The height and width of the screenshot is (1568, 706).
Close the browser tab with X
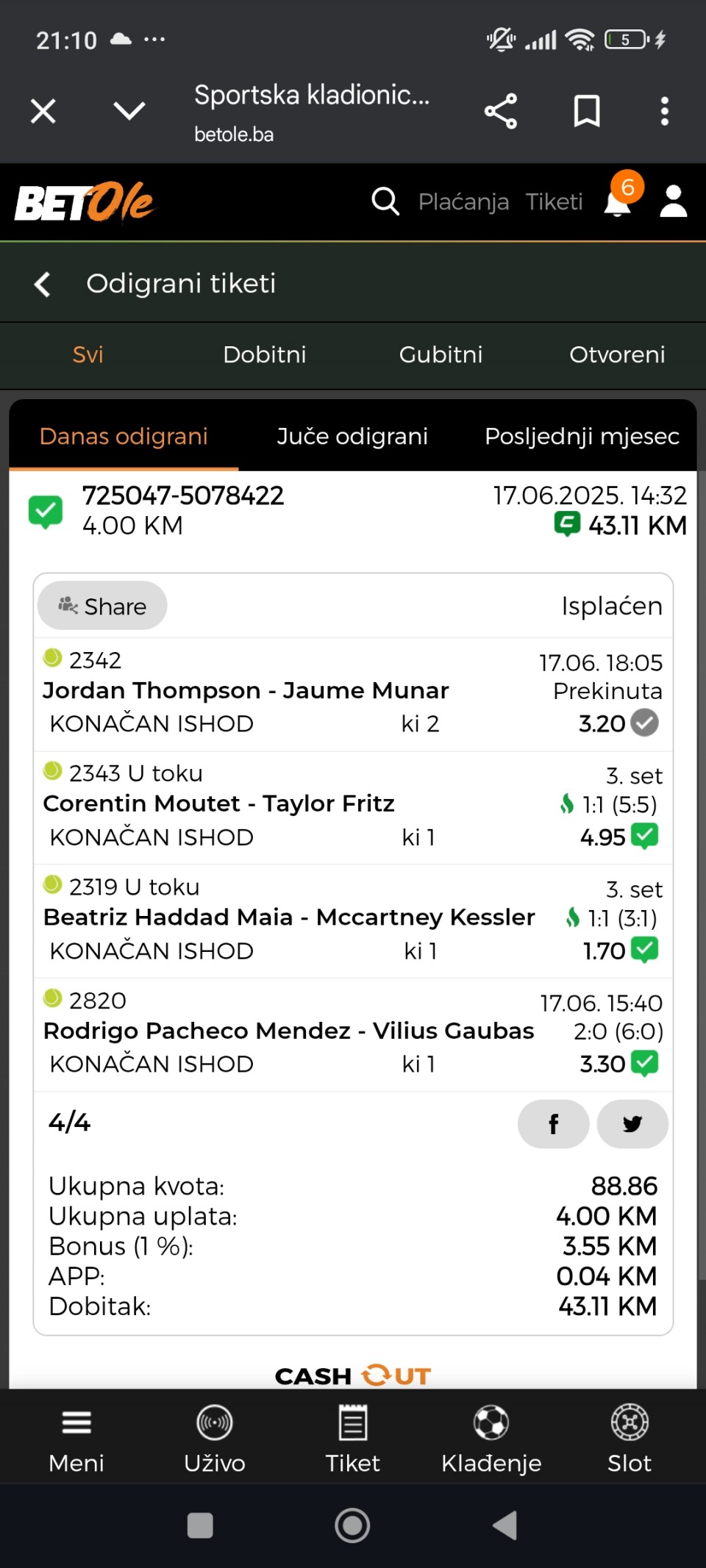tap(43, 112)
